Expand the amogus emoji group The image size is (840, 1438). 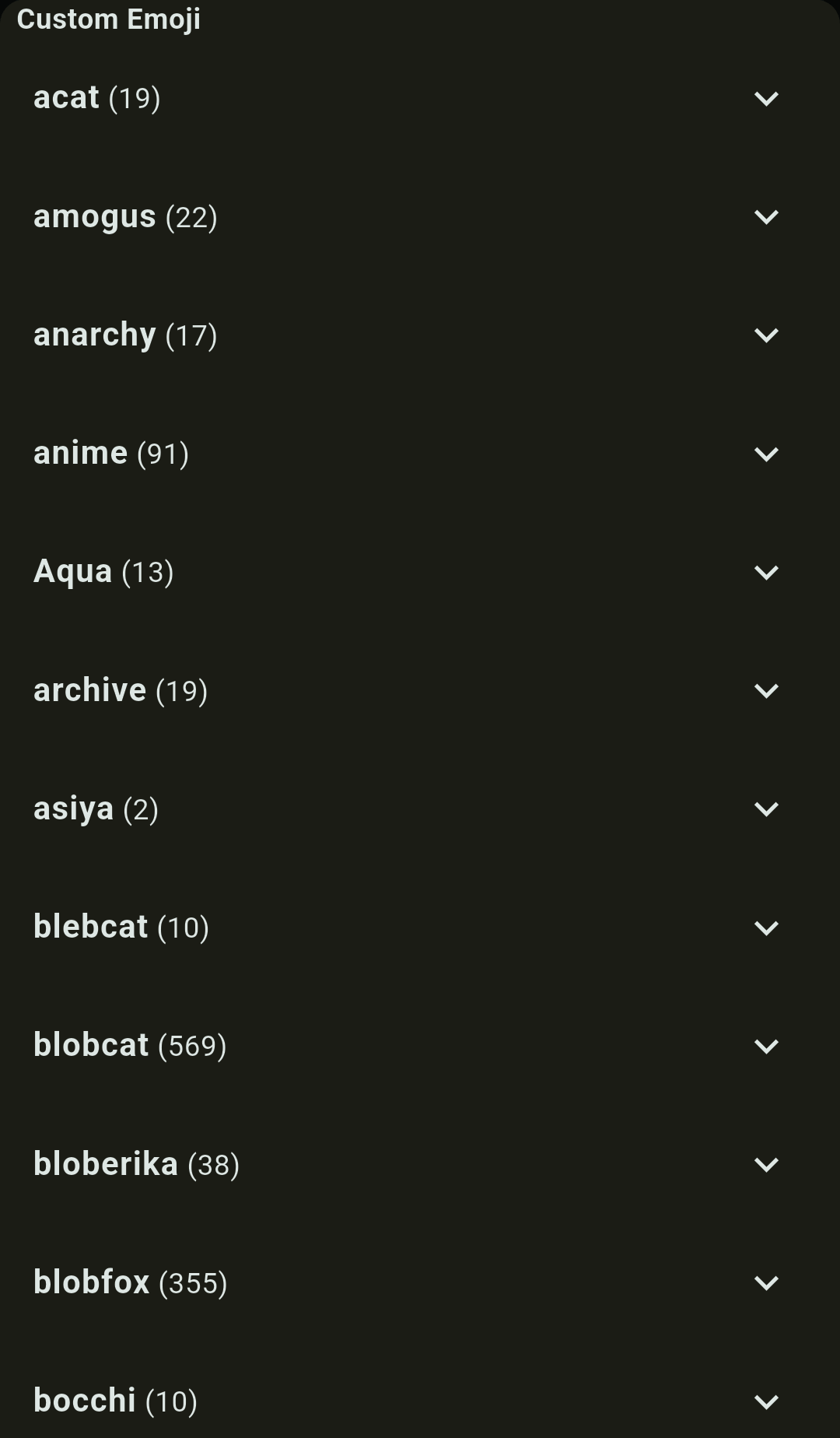pyautogui.click(x=766, y=217)
